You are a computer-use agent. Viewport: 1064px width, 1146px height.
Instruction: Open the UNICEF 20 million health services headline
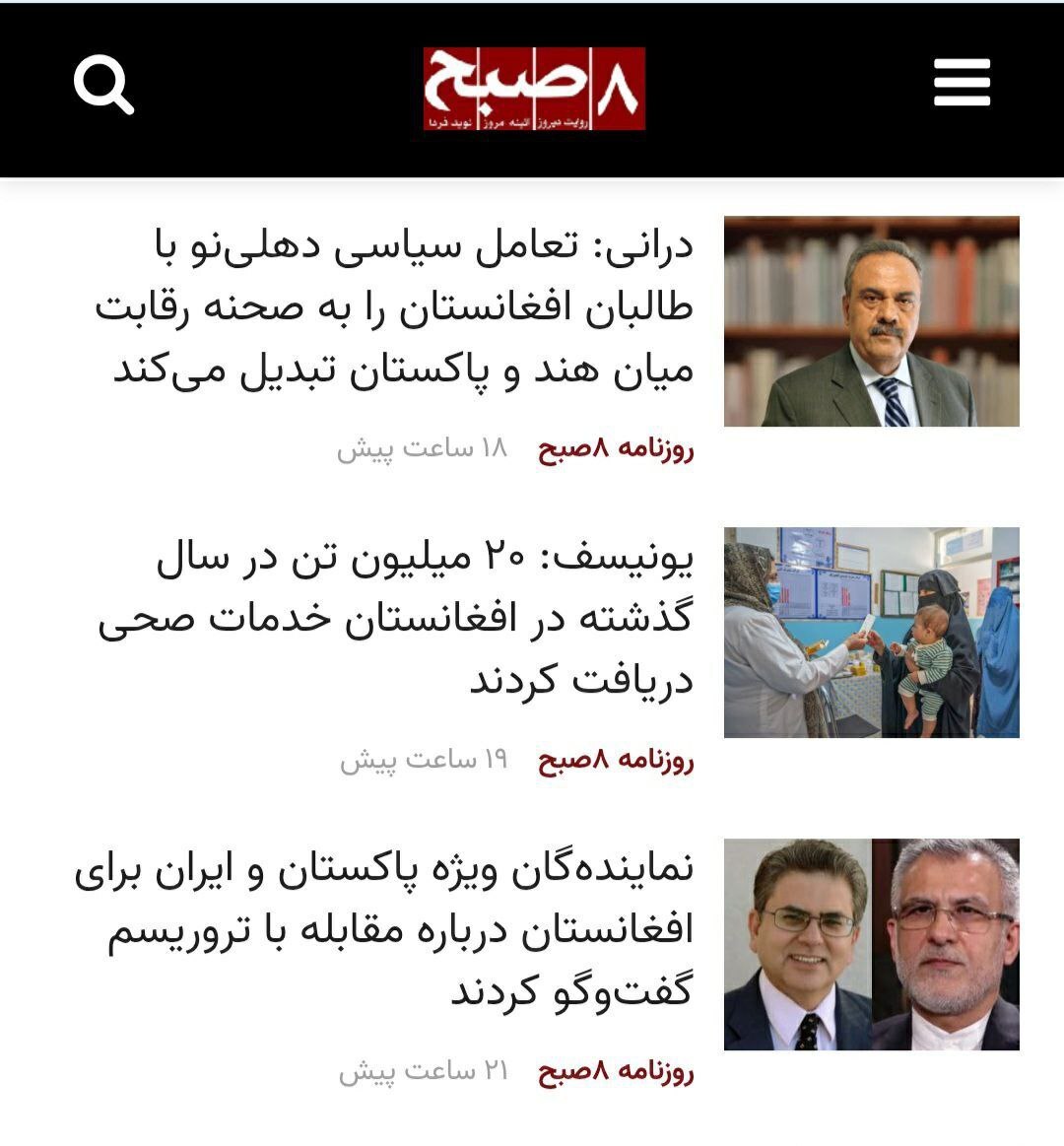[396, 619]
